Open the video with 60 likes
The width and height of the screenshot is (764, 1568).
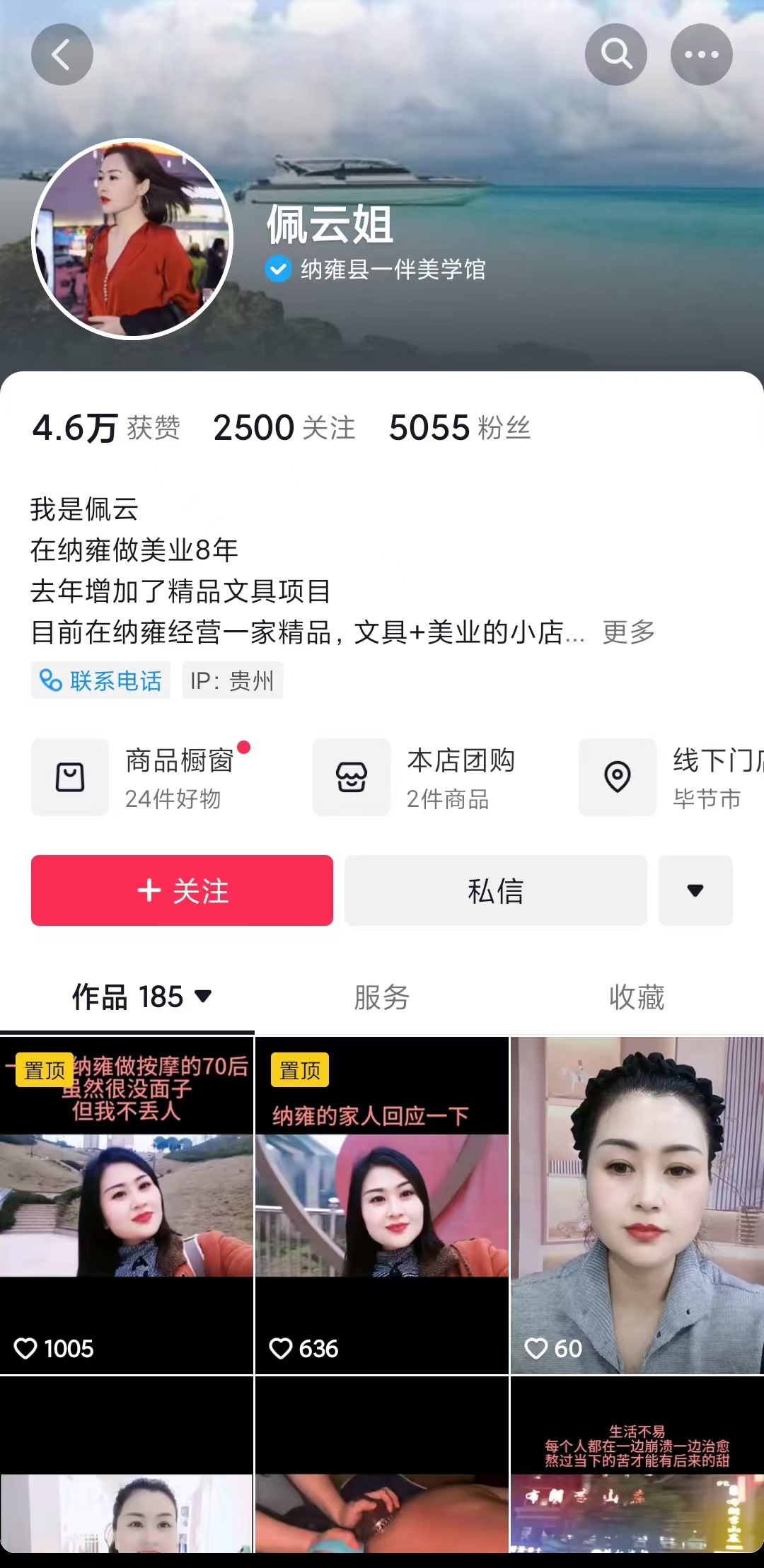(637, 1205)
